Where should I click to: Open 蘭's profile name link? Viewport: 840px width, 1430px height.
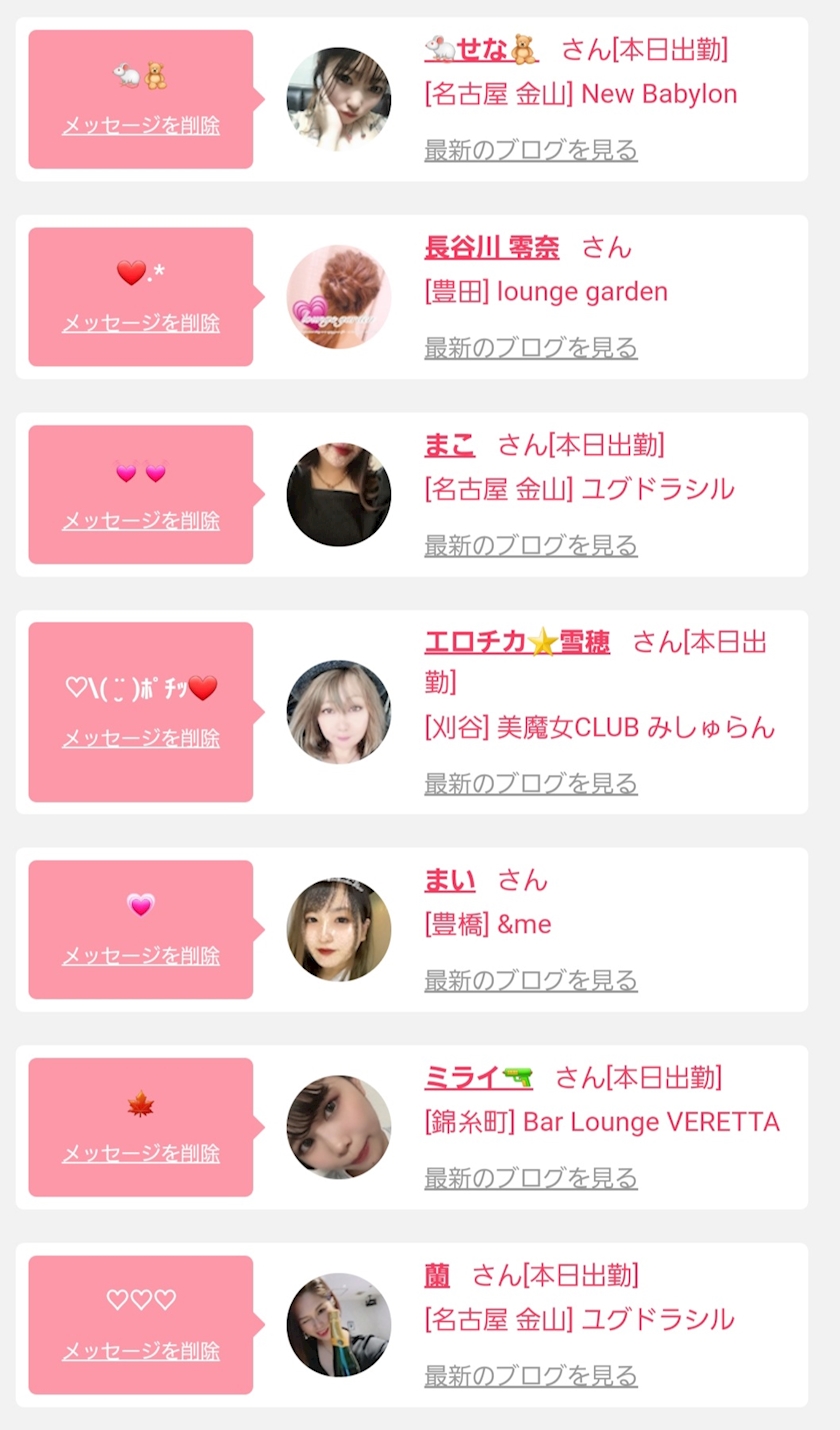coord(437,1276)
